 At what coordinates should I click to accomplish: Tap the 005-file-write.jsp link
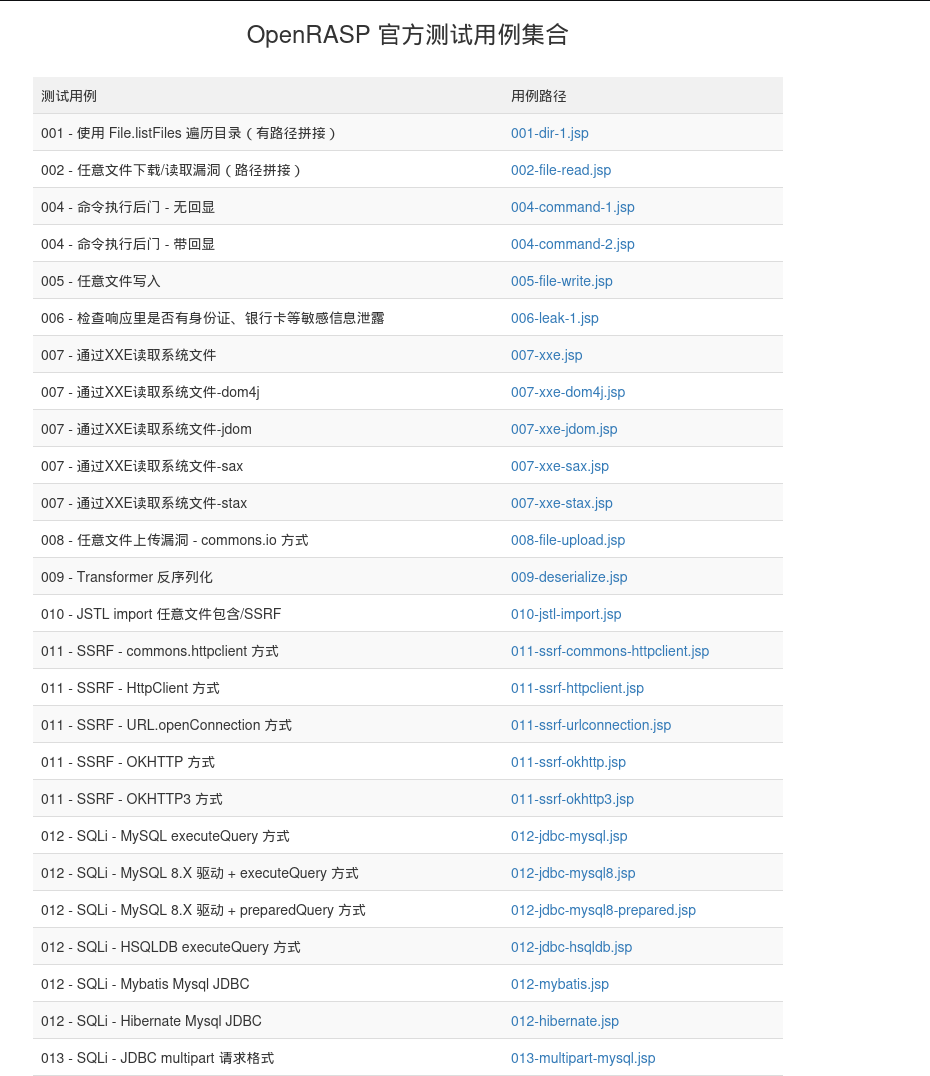click(x=561, y=281)
